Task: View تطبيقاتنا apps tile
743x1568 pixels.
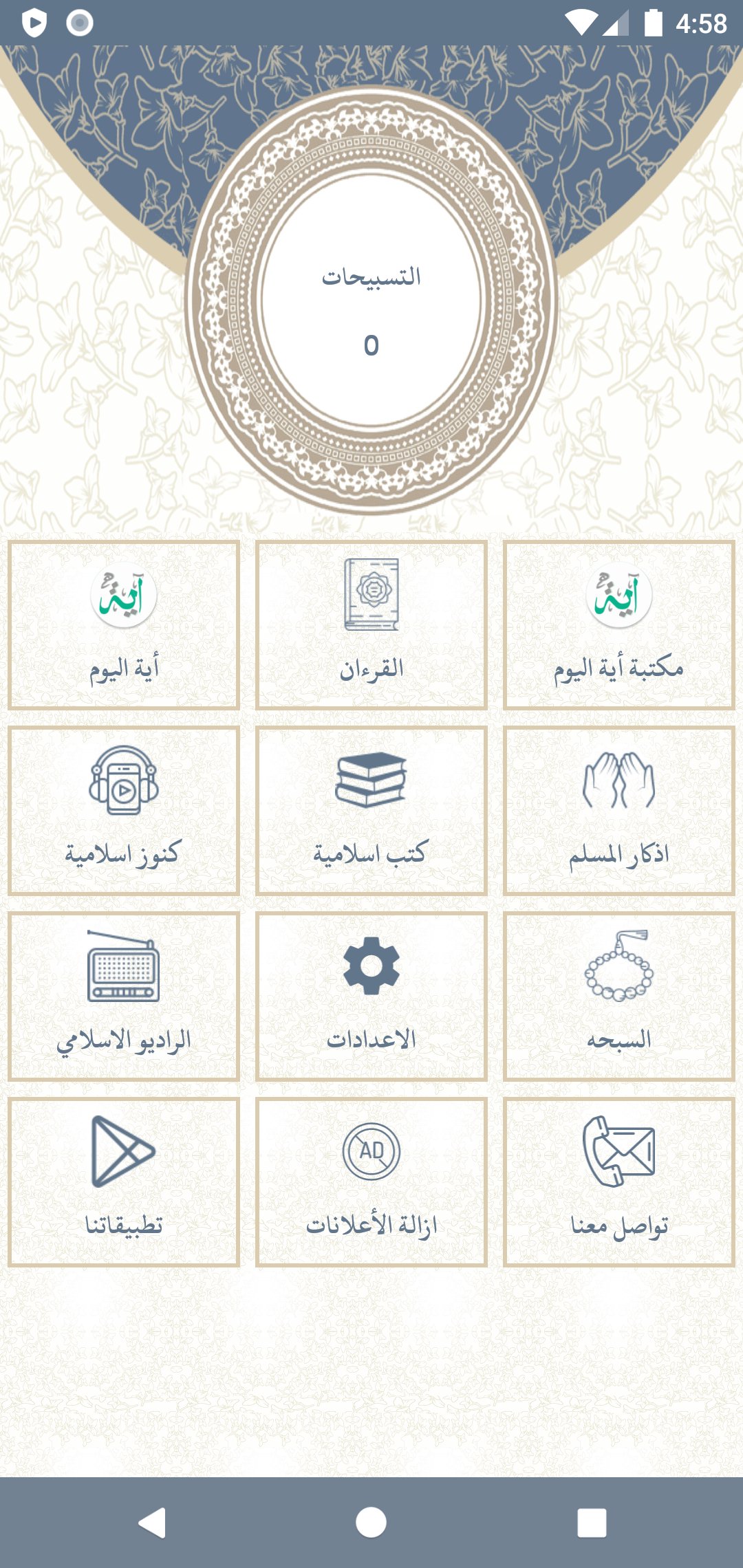Action: [x=124, y=1182]
